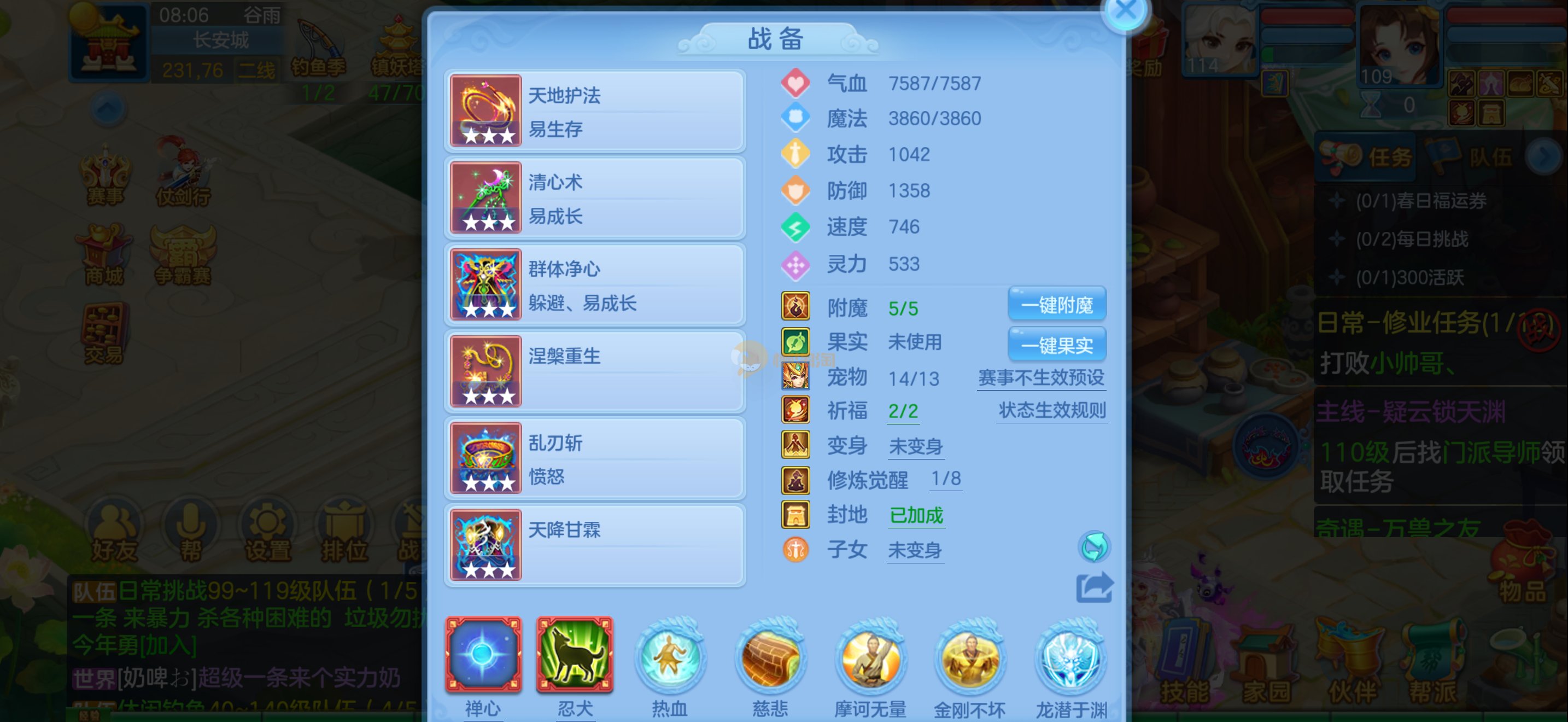Select the 热血 skill icon
The width and height of the screenshot is (1568, 722).
pos(670,659)
